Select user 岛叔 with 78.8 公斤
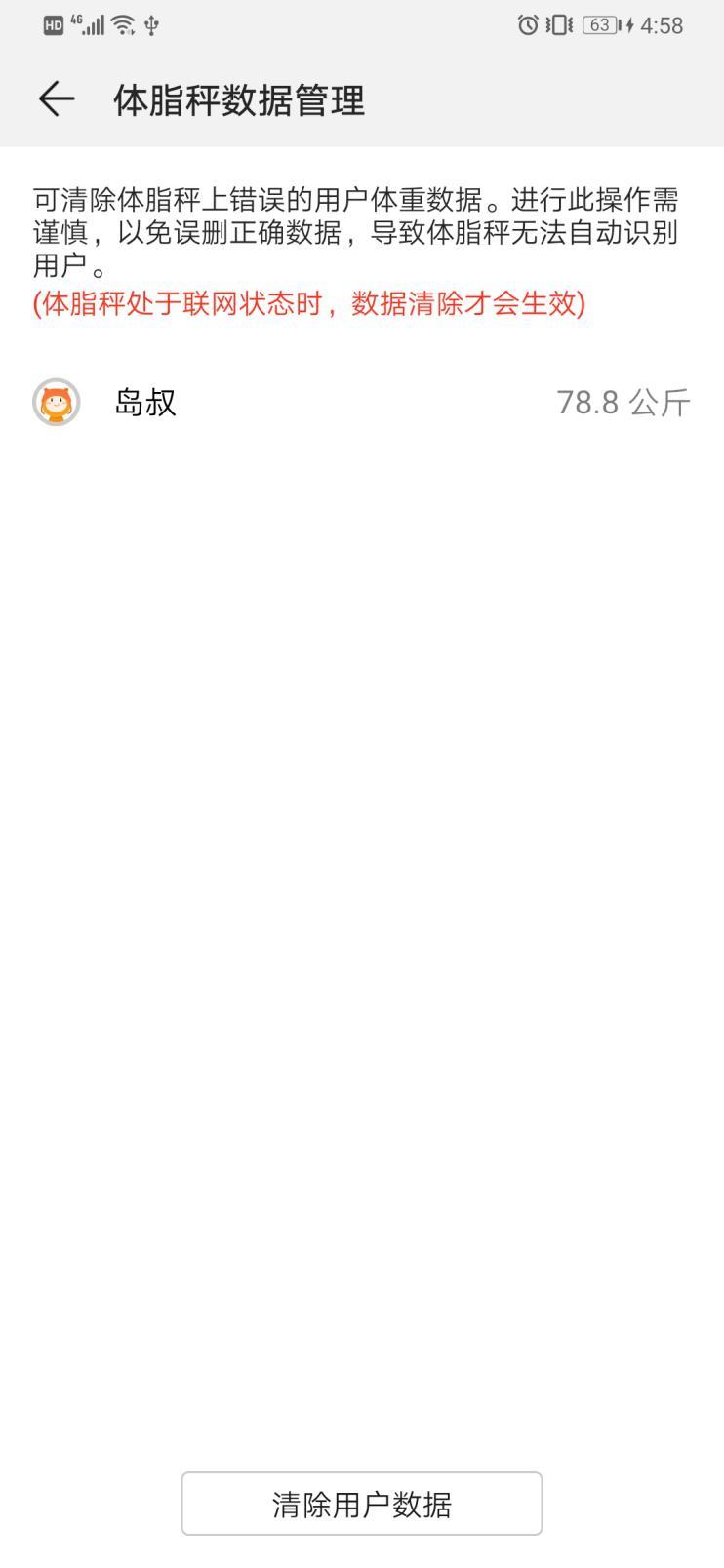The height and width of the screenshot is (1568, 724). (361, 402)
